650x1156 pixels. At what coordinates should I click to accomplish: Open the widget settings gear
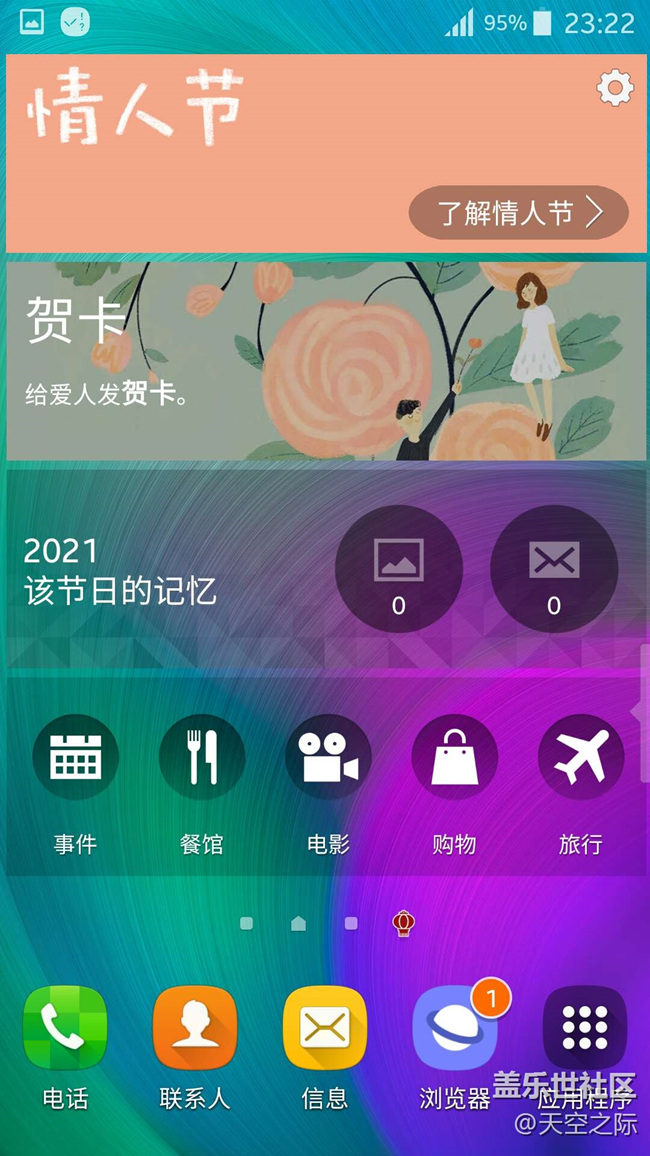point(615,89)
